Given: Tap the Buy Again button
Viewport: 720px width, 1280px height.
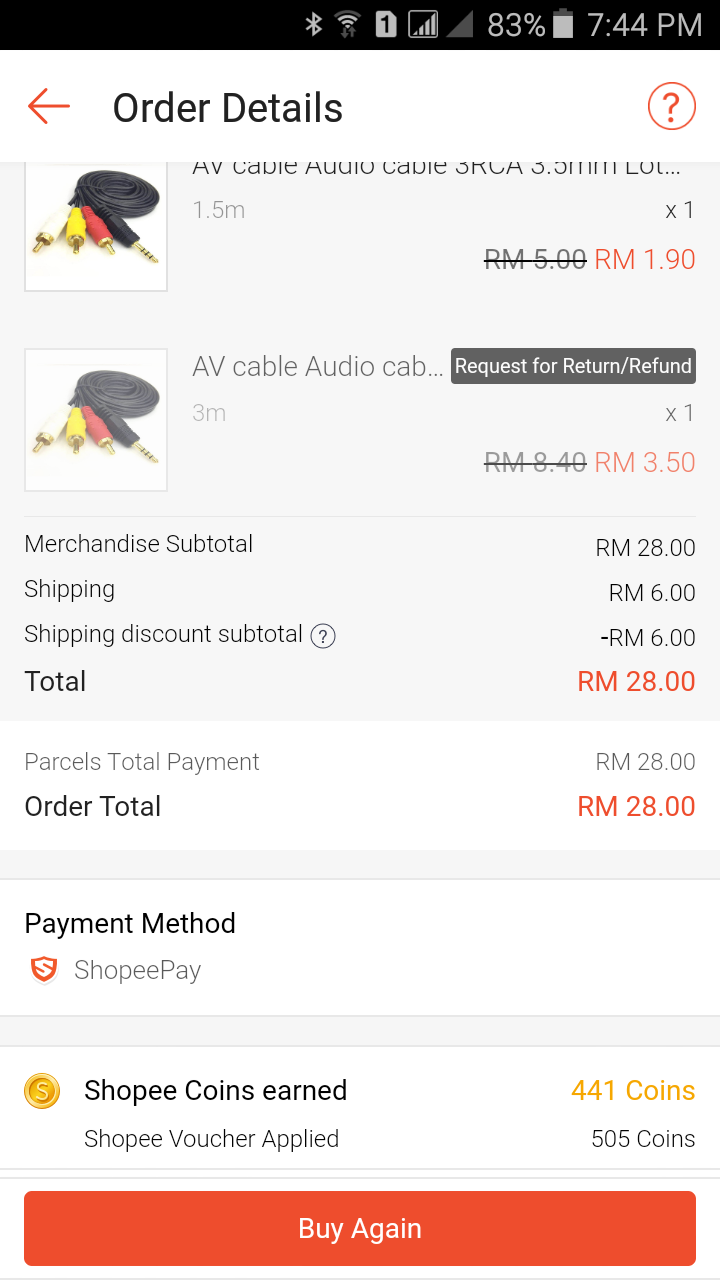Looking at the screenshot, I should click(360, 1228).
